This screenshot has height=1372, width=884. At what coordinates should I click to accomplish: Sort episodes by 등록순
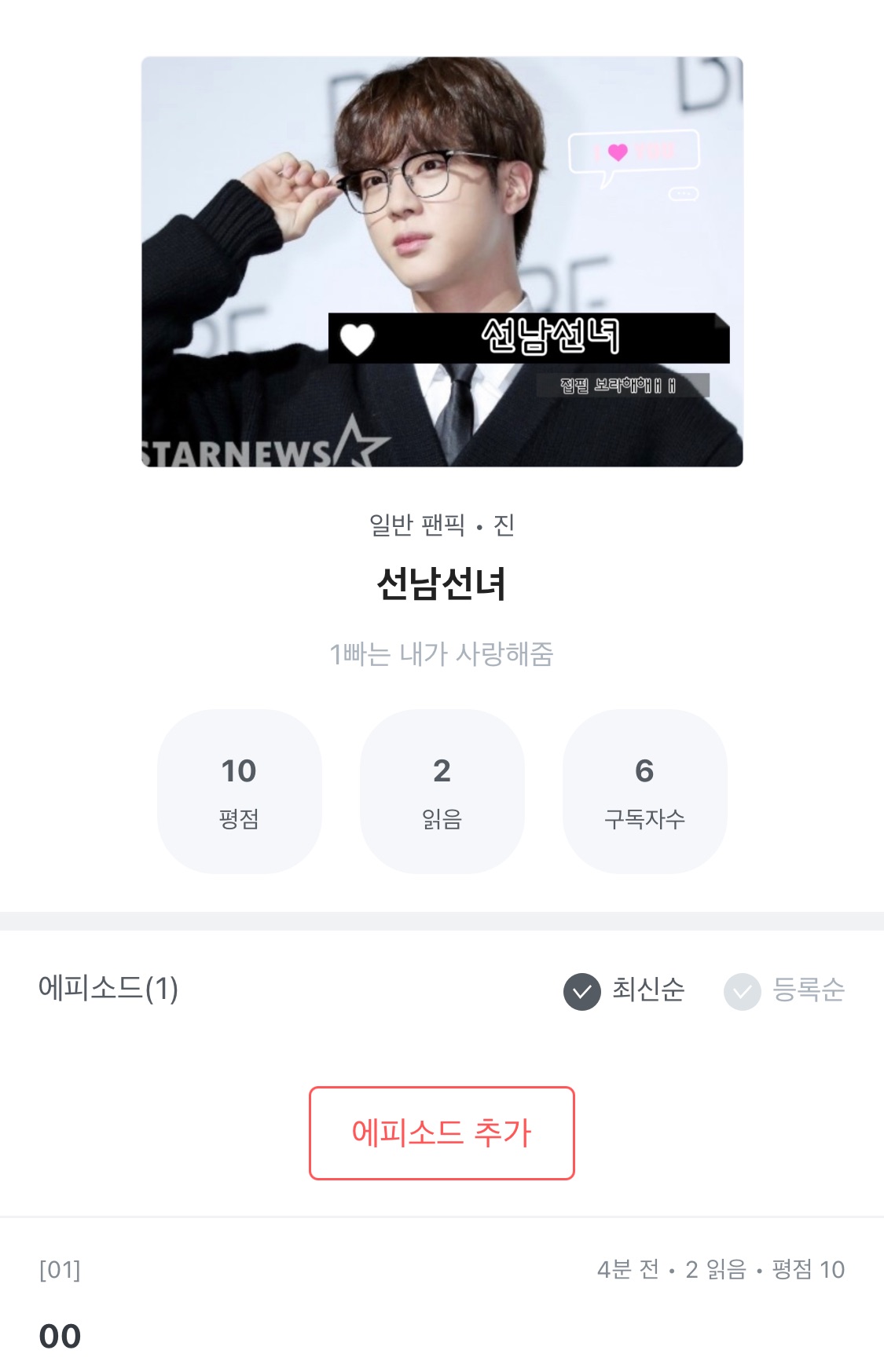(784, 990)
